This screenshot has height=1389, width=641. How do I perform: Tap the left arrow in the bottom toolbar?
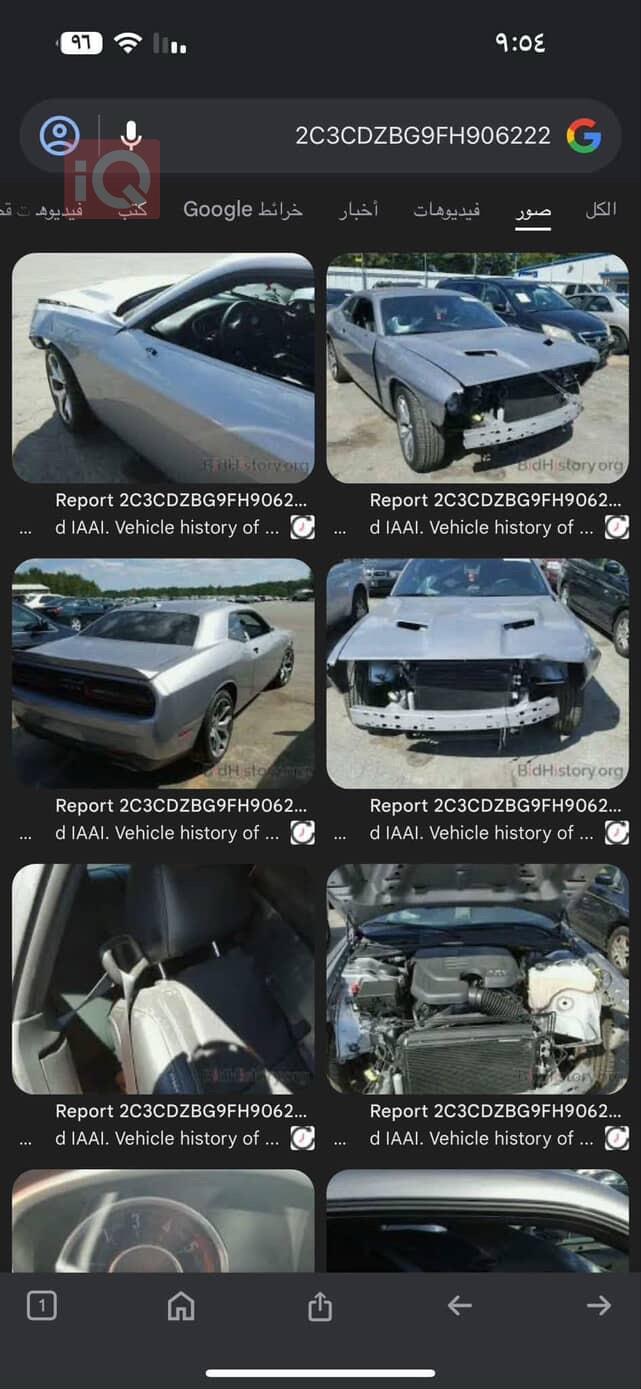pyautogui.click(x=459, y=1305)
